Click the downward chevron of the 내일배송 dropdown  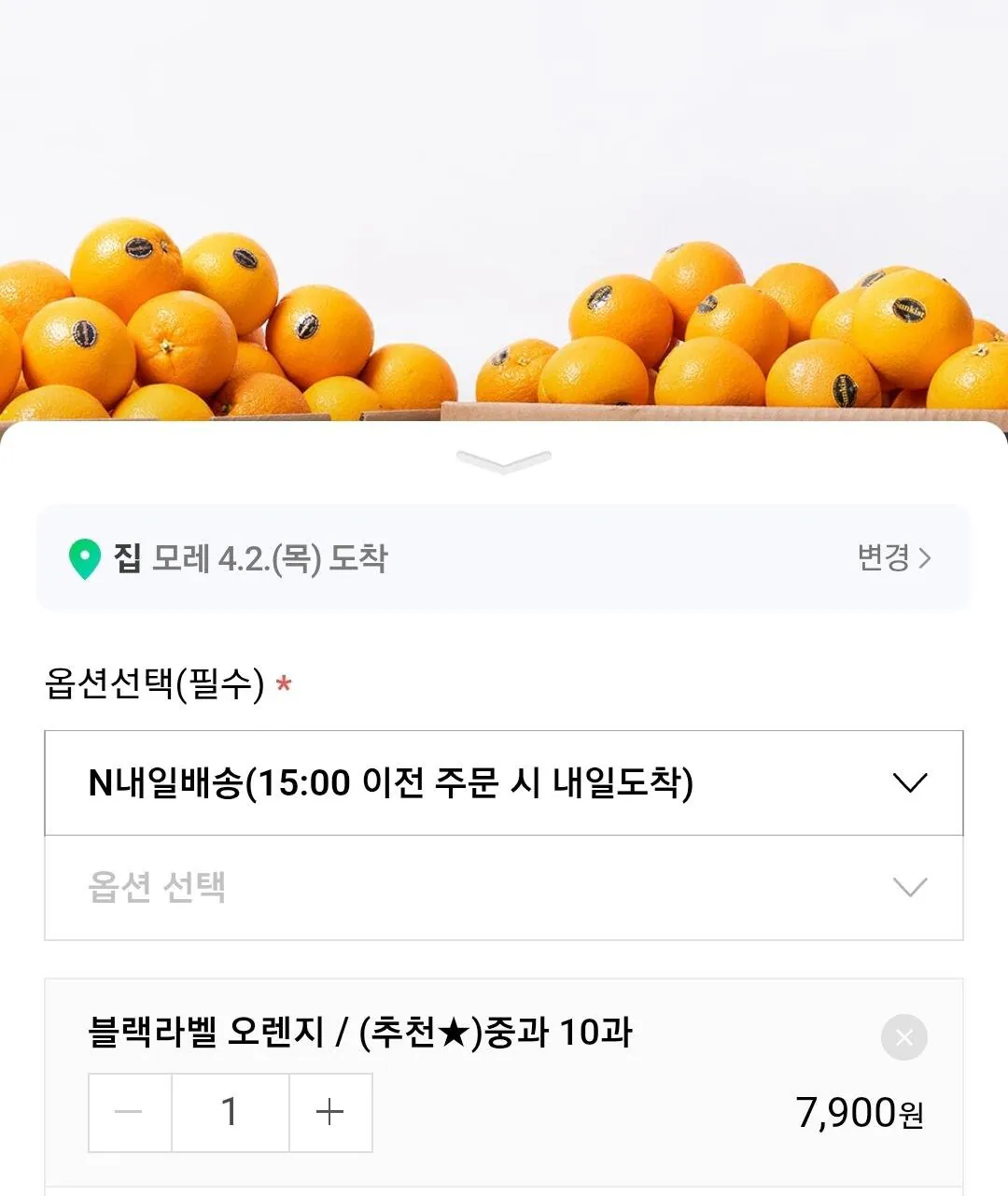910,783
